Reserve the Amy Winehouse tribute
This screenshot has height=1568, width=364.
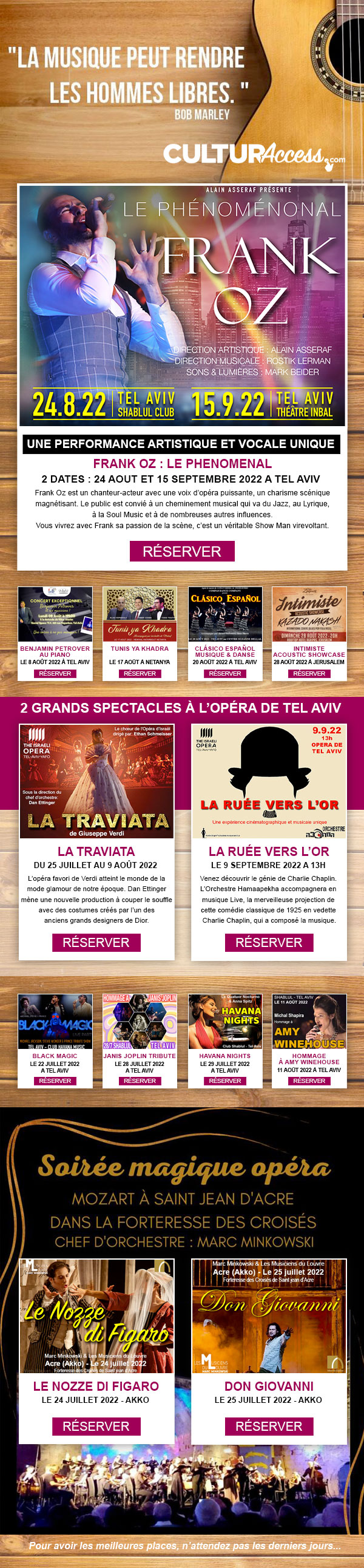click(x=309, y=1081)
